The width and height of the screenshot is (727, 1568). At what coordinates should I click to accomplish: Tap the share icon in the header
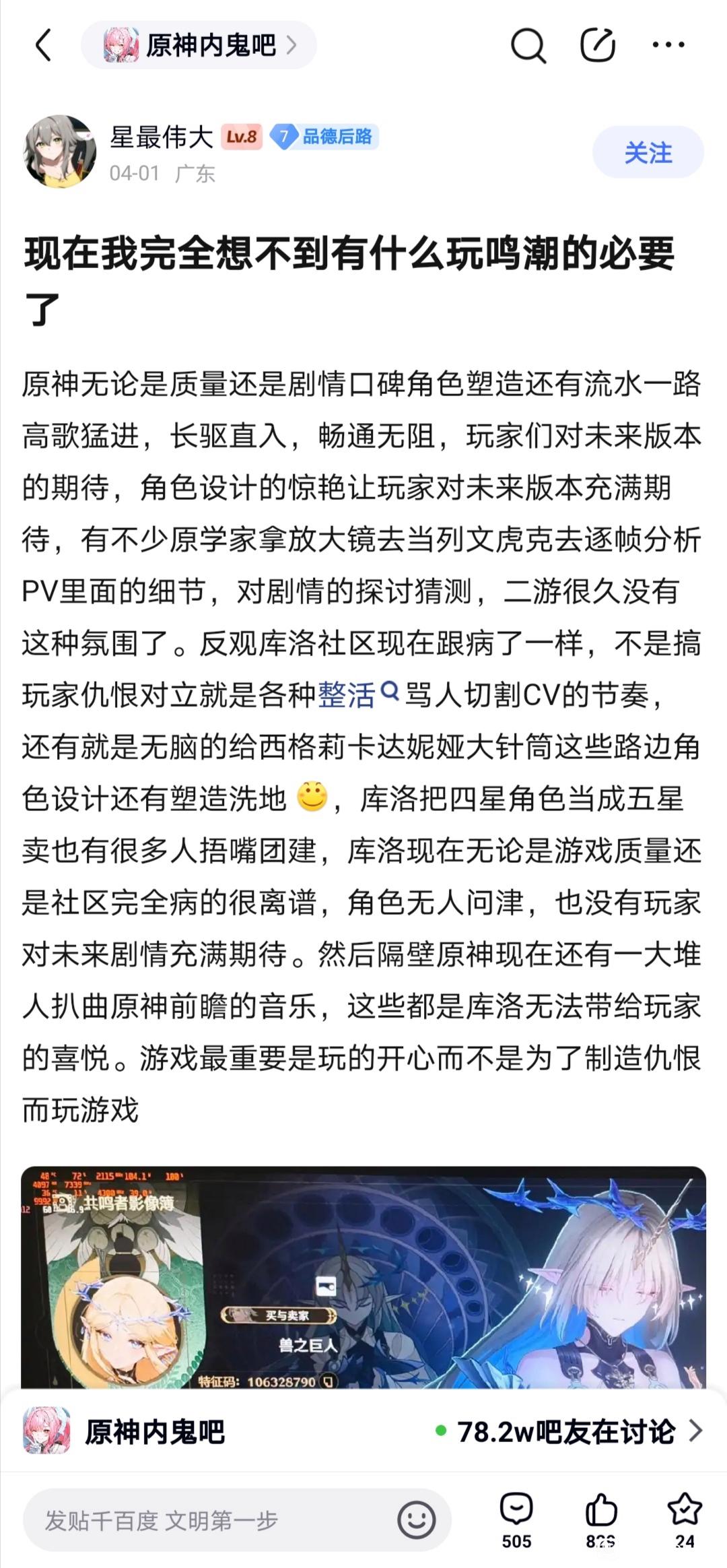[598, 45]
